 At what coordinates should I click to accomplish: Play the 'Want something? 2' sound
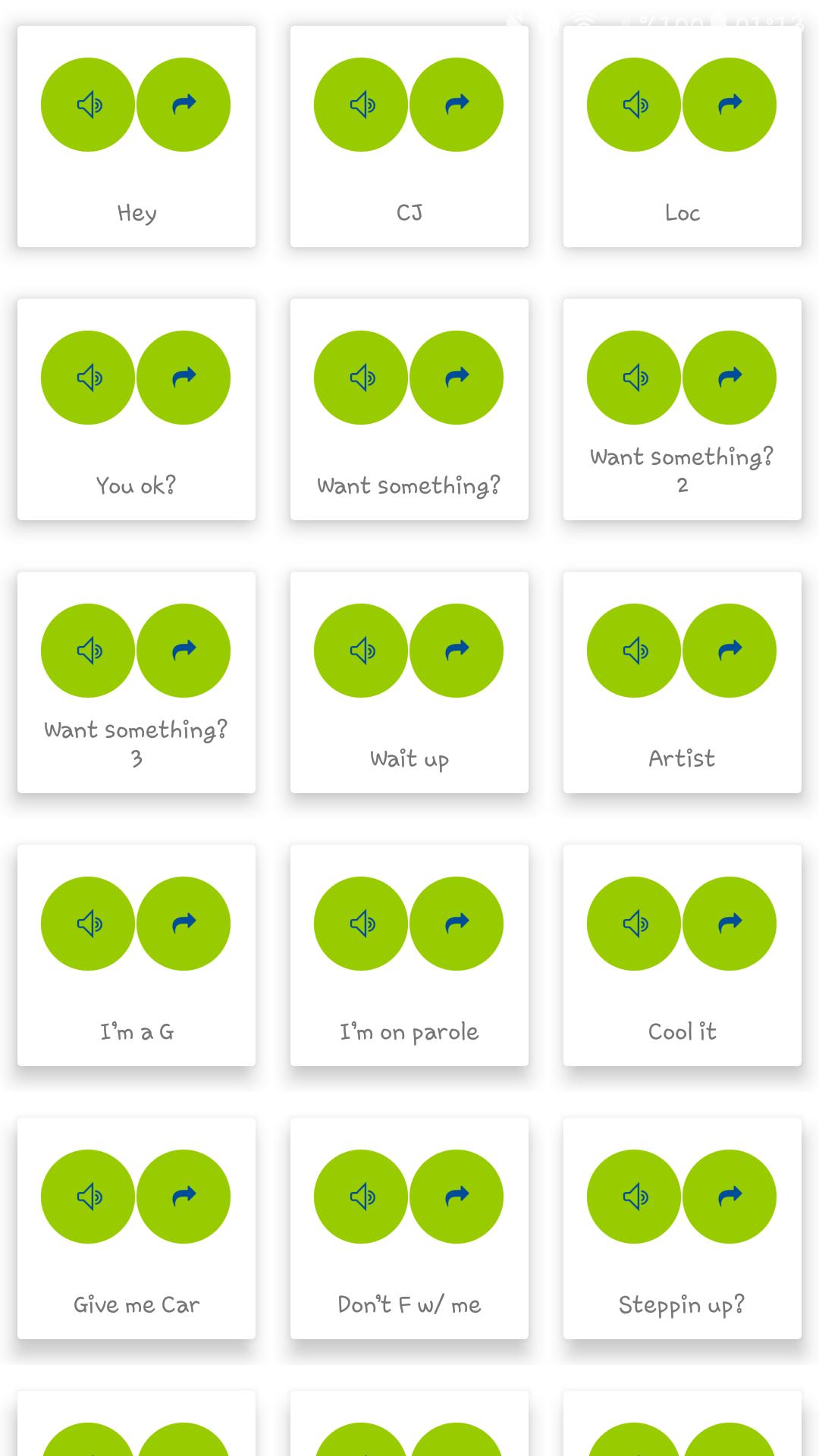click(x=634, y=378)
